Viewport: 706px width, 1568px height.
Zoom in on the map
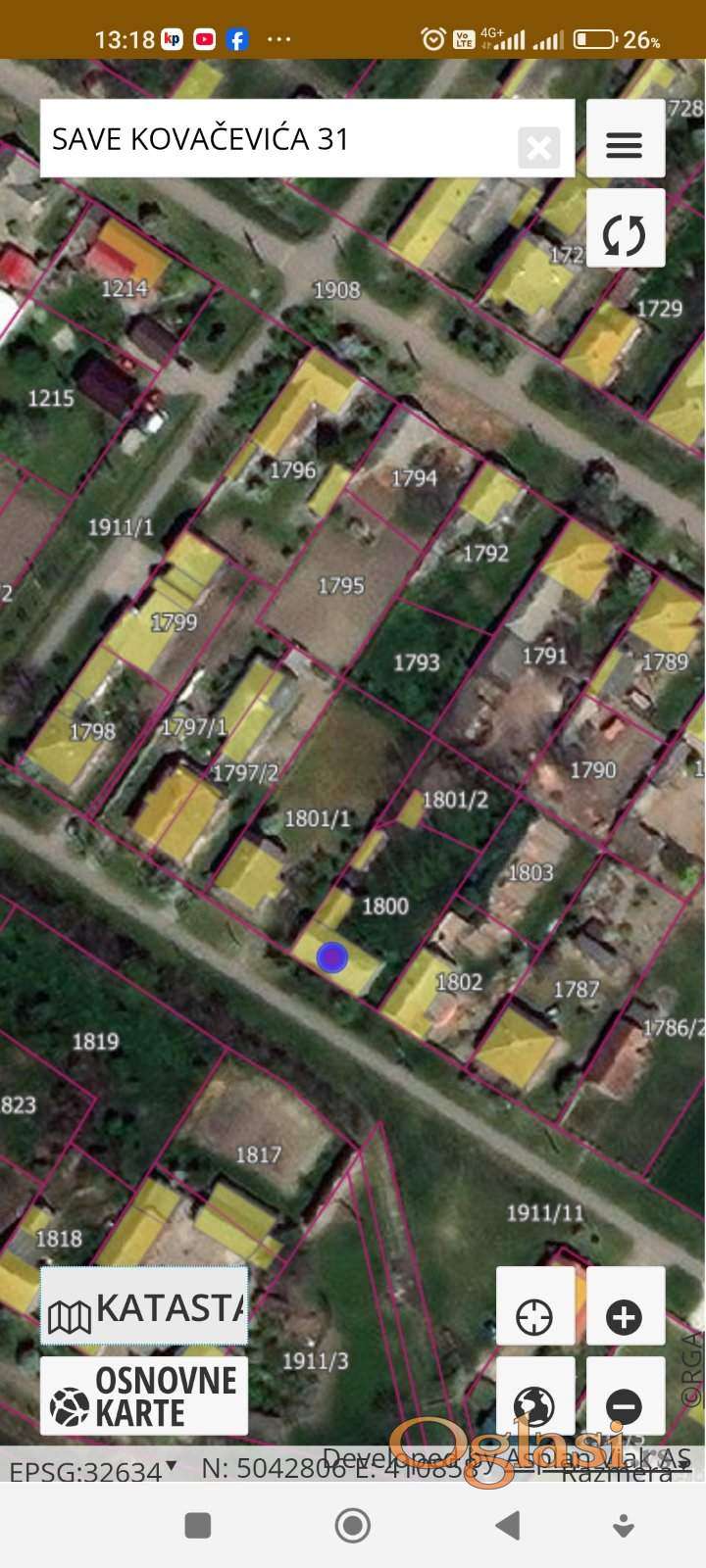[625, 1316]
